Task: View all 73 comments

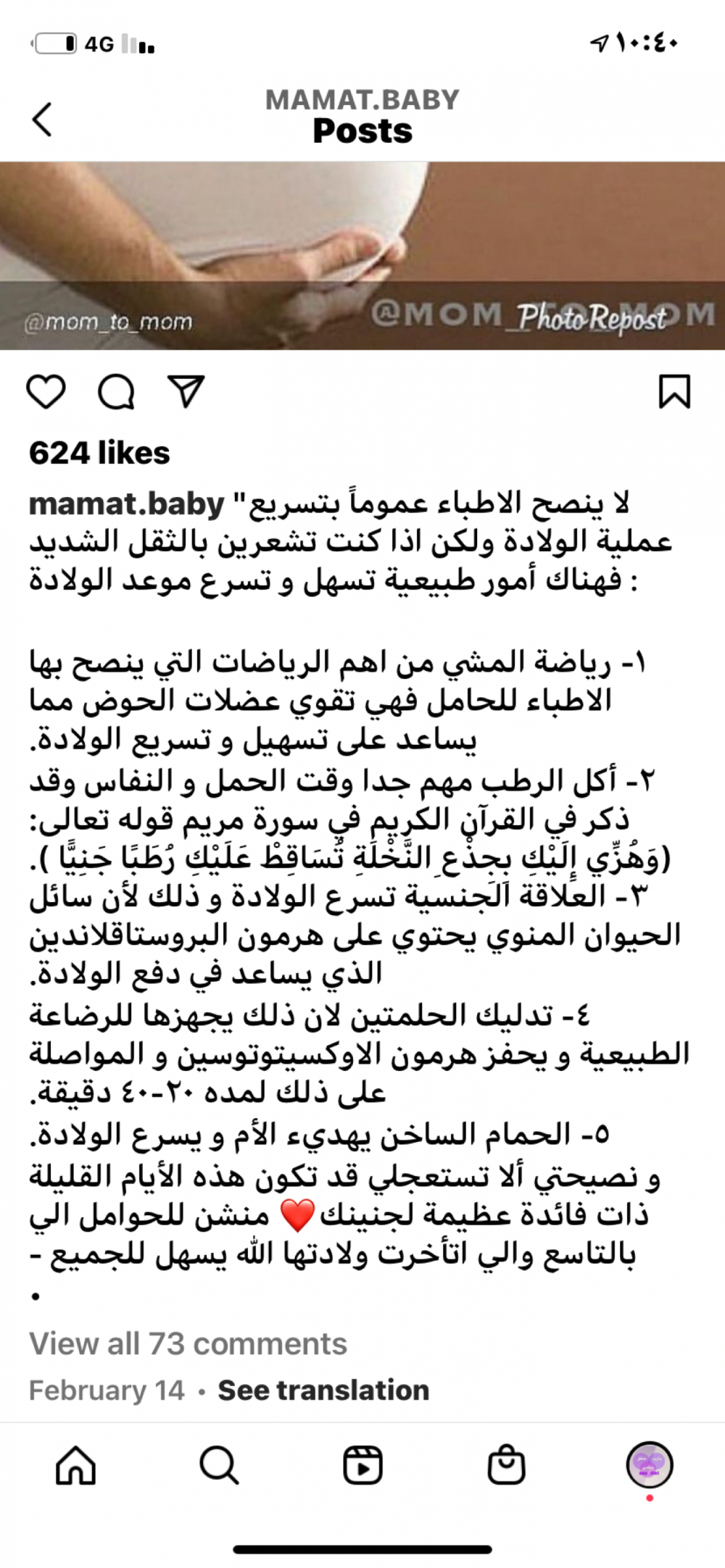Action: click(188, 1343)
